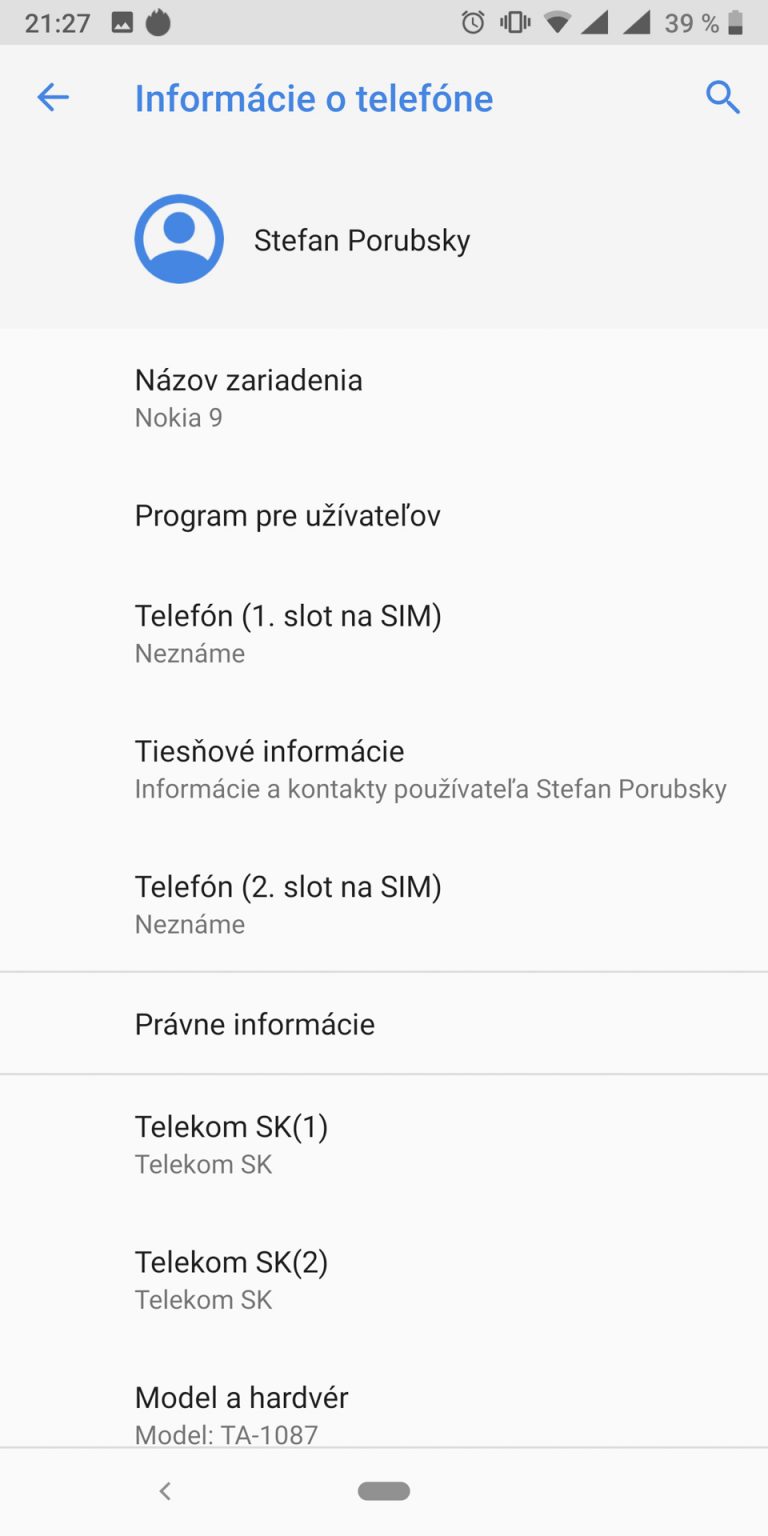Image resolution: width=768 pixels, height=1536 pixels.
Task: Open the Telekom SK(1) SIM status
Action: click(384, 1144)
